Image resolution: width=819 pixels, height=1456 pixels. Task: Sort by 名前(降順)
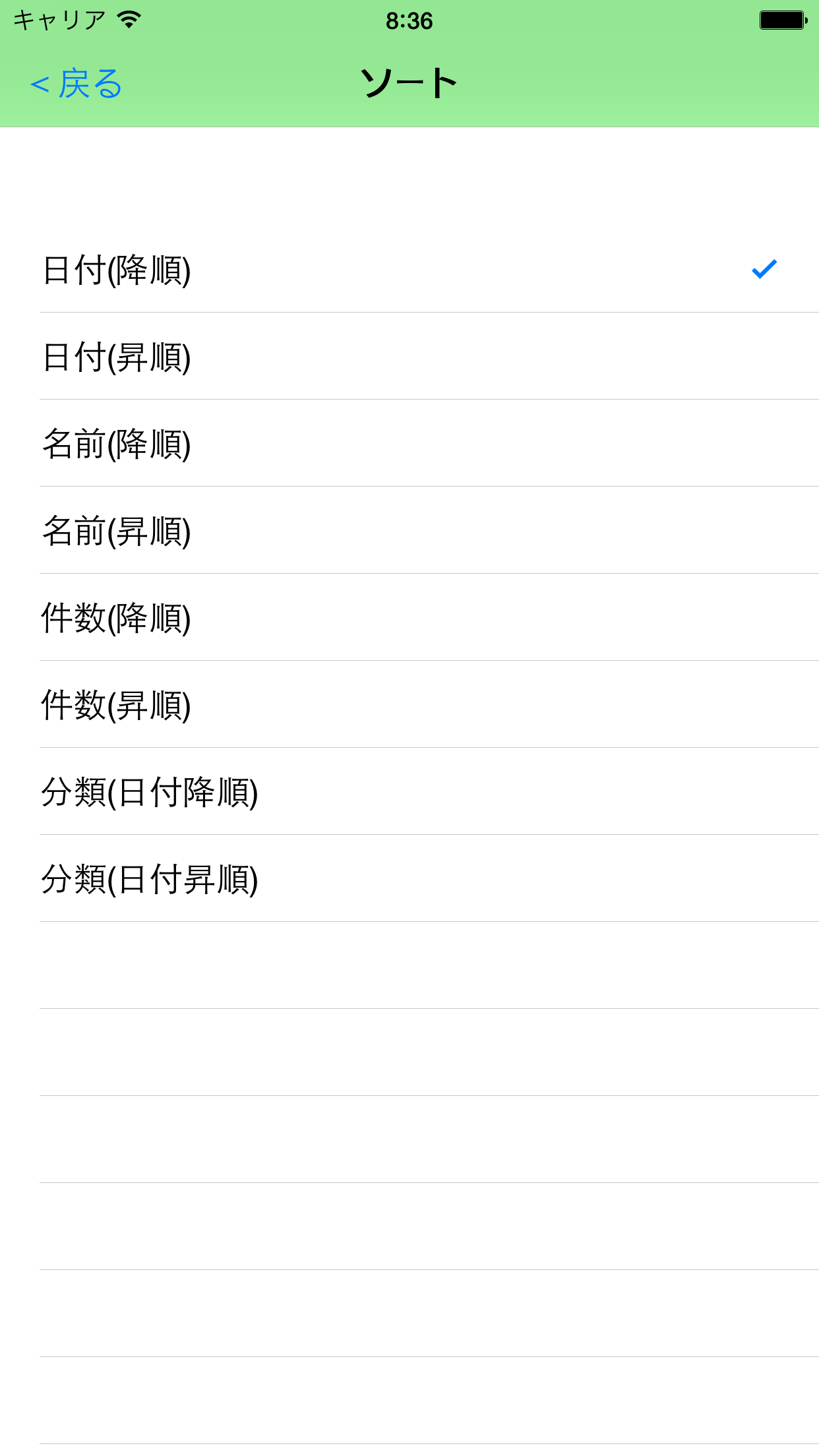click(409, 443)
